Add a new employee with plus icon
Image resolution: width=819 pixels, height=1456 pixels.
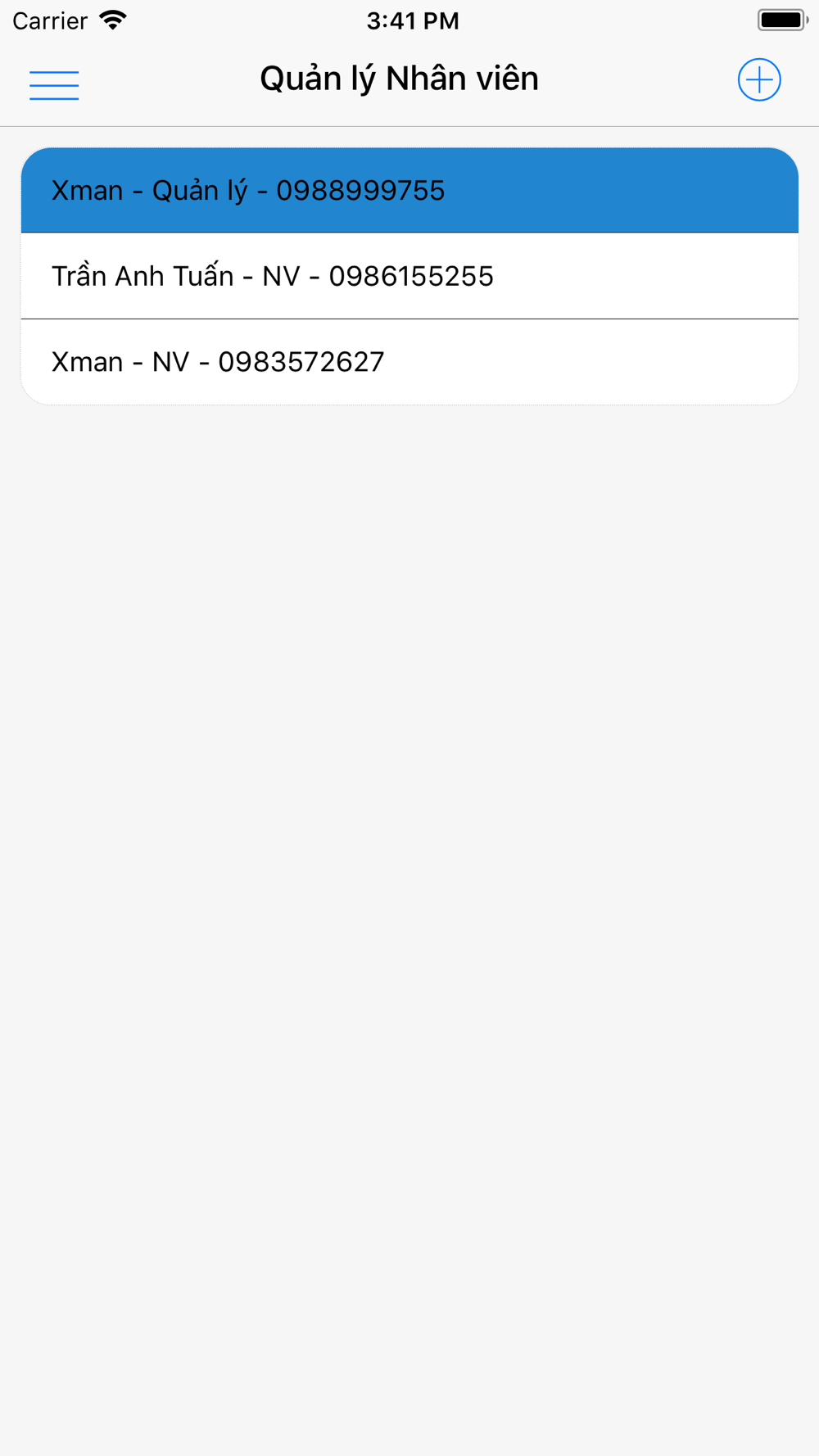point(759,80)
